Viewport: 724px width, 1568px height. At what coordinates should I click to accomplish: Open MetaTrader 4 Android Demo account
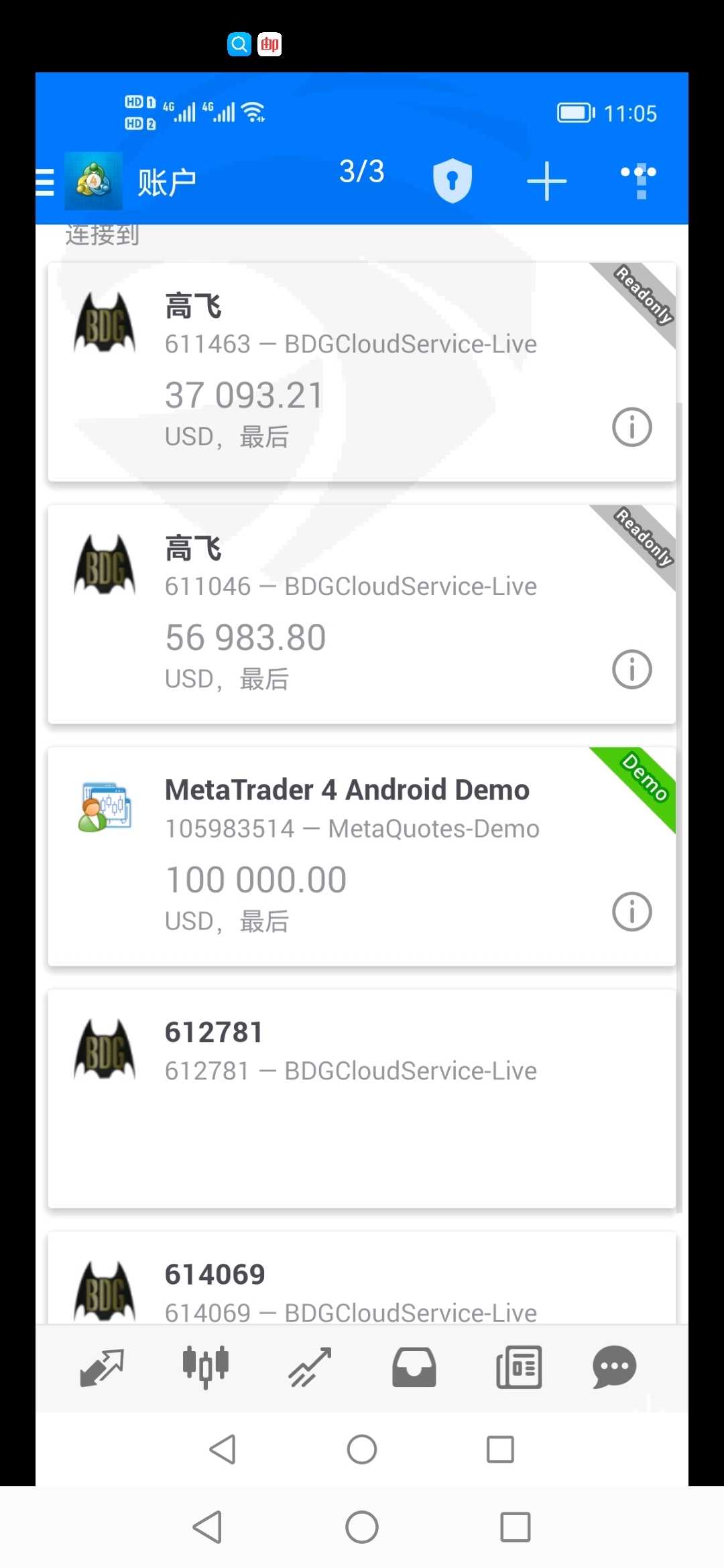(x=362, y=856)
